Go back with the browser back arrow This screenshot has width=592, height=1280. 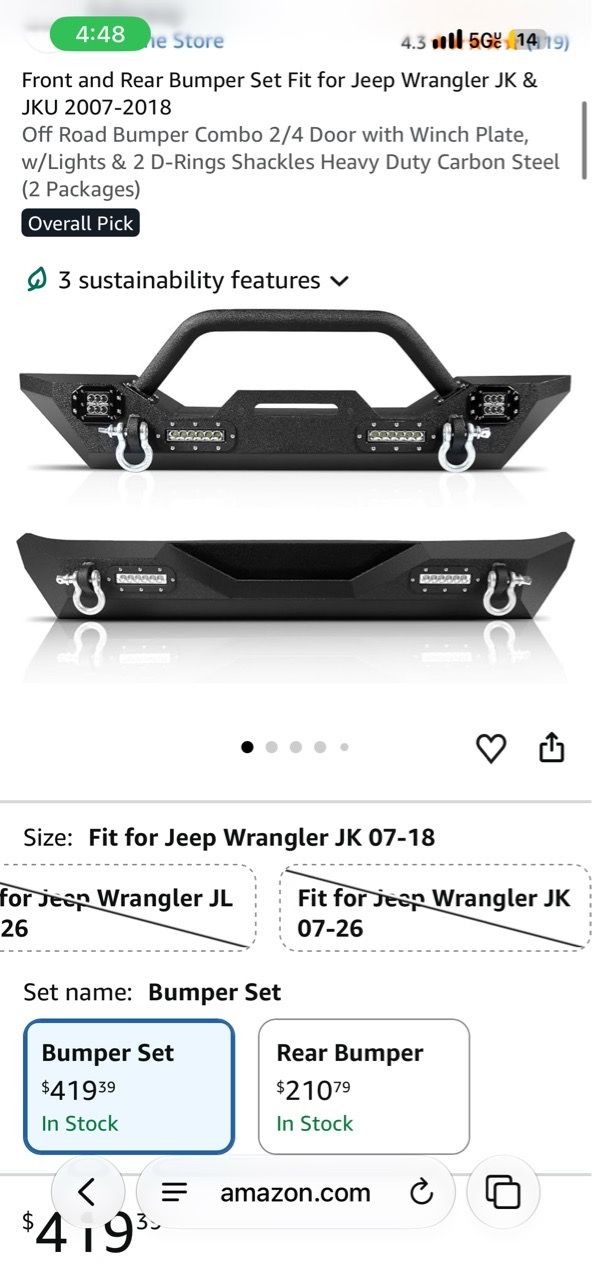pos(87,1192)
